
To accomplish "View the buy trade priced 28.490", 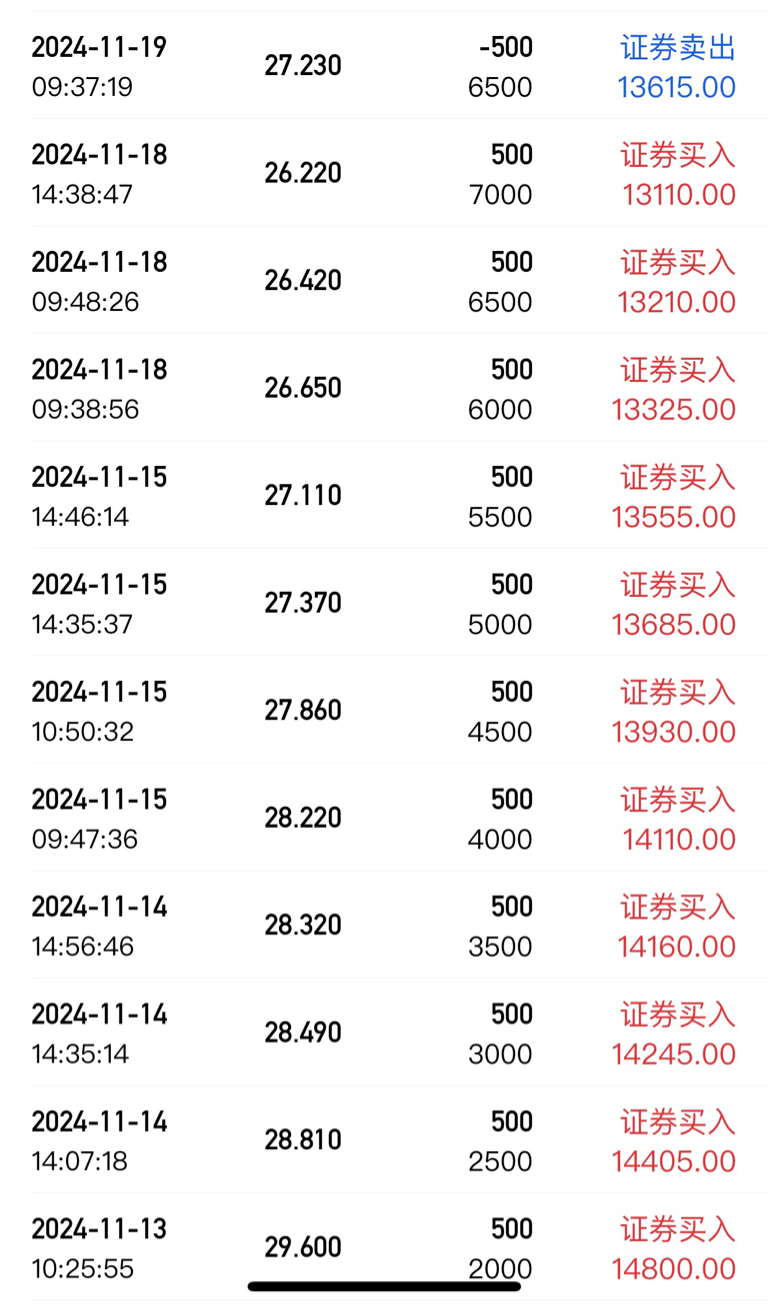I will 384,1033.
